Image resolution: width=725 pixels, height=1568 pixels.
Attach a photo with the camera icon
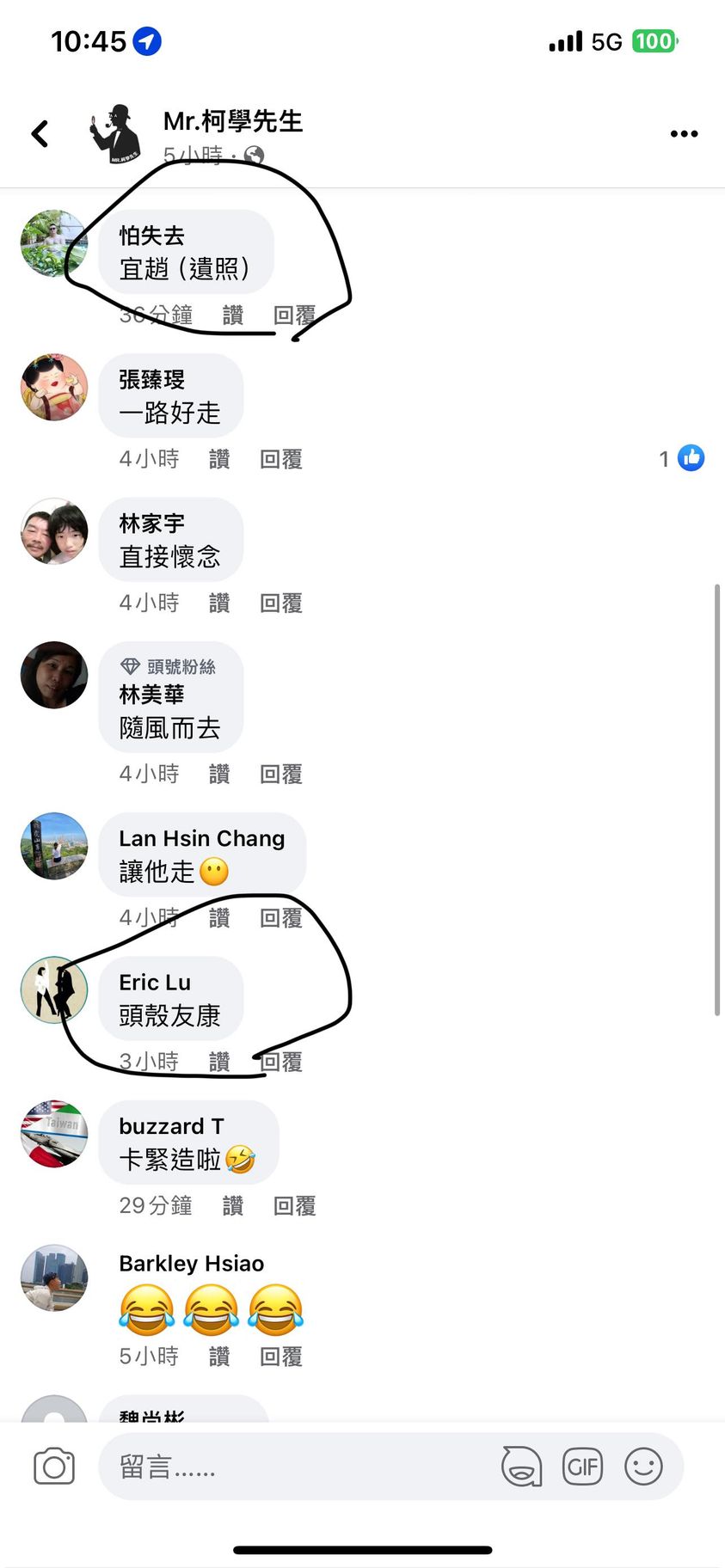point(54,1467)
